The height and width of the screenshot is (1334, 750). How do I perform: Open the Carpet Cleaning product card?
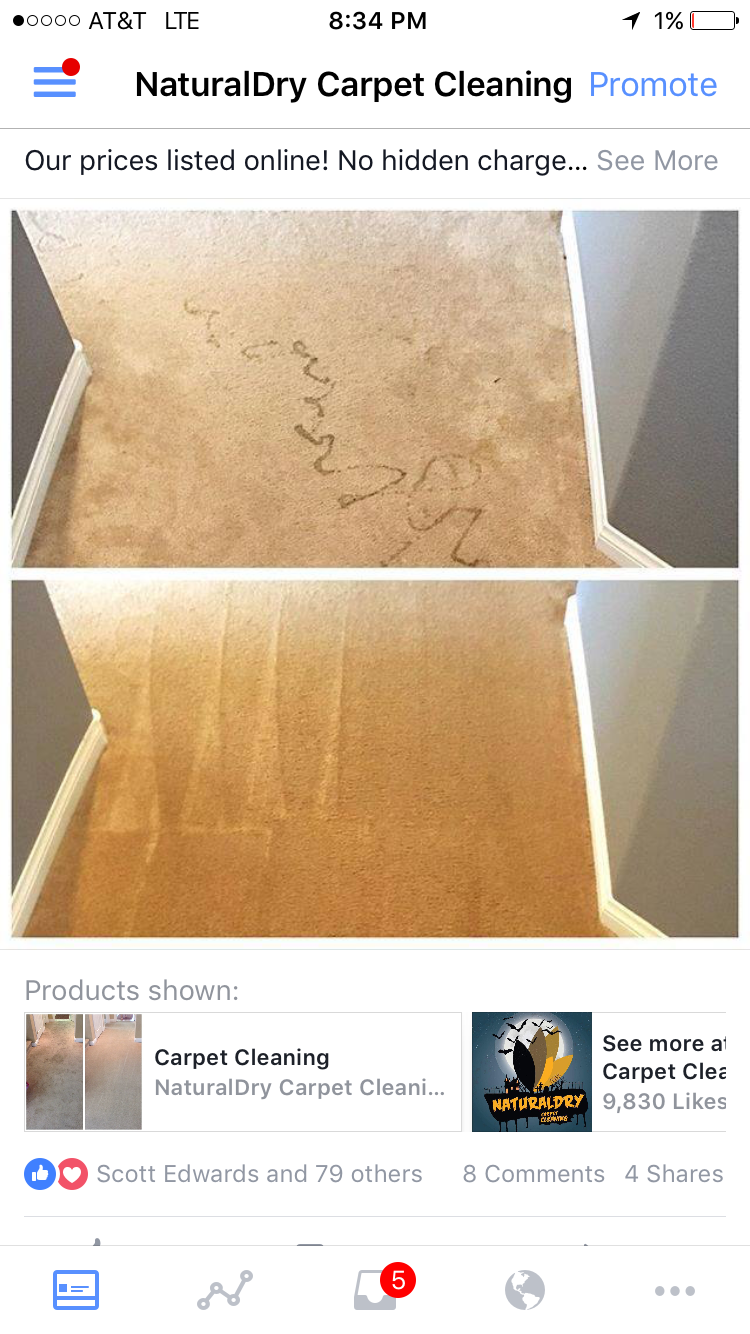pyautogui.click(x=243, y=1072)
